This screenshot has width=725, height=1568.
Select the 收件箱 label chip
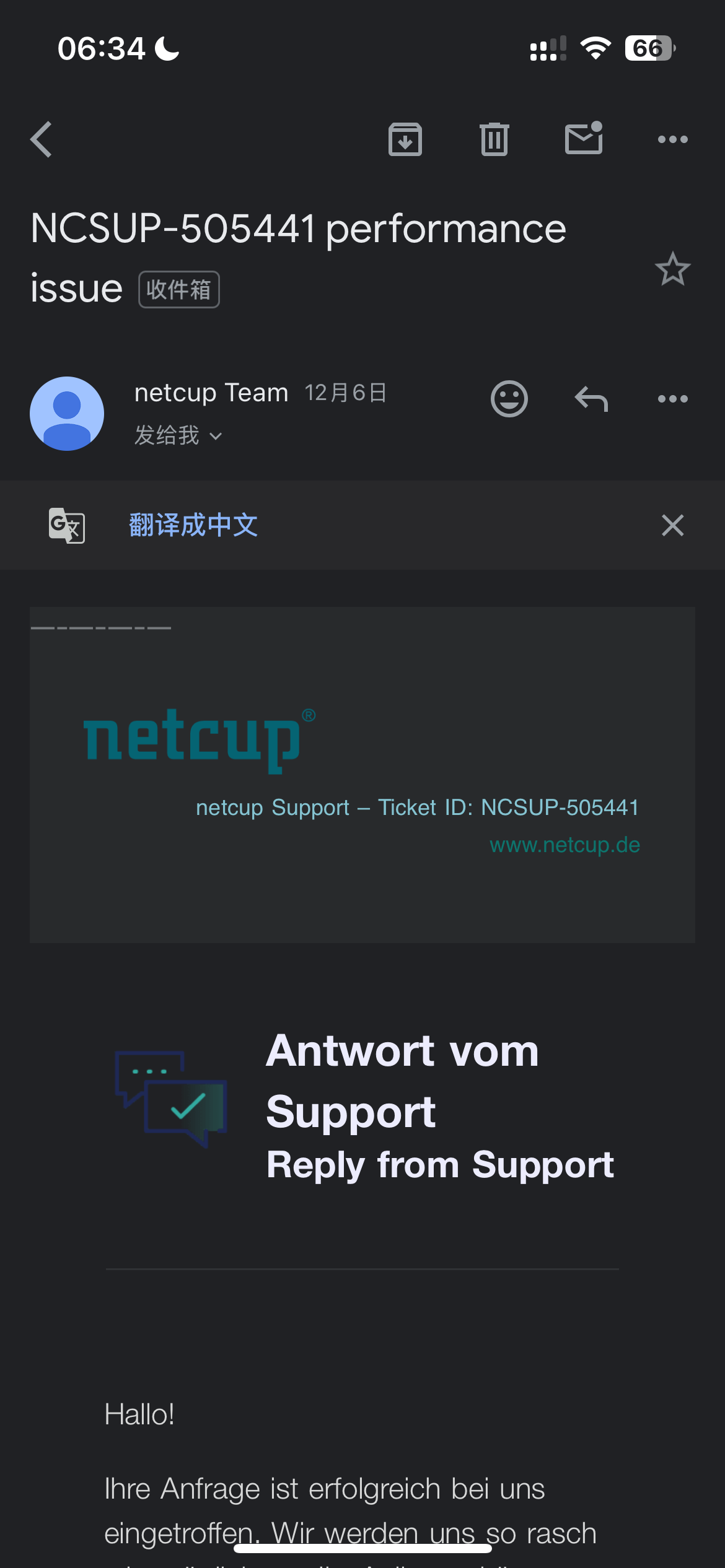pos(178,289)
